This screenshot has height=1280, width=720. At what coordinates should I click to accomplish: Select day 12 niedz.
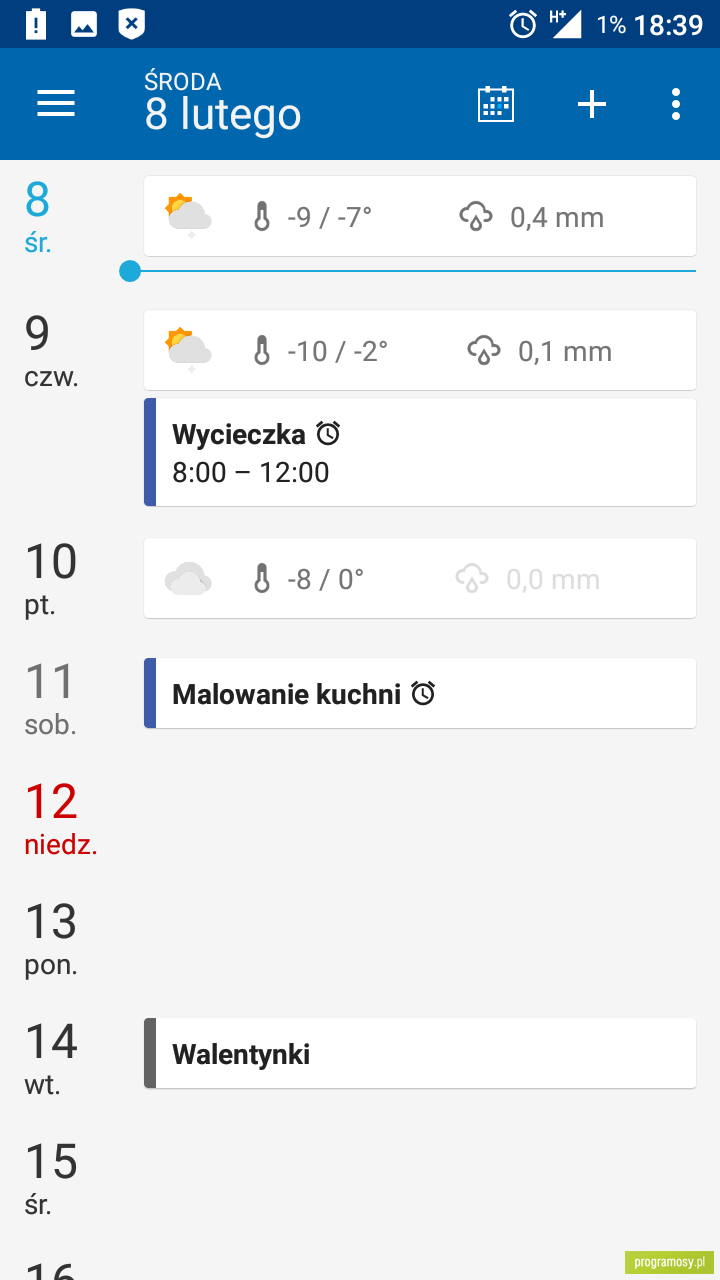coord(60,819)
